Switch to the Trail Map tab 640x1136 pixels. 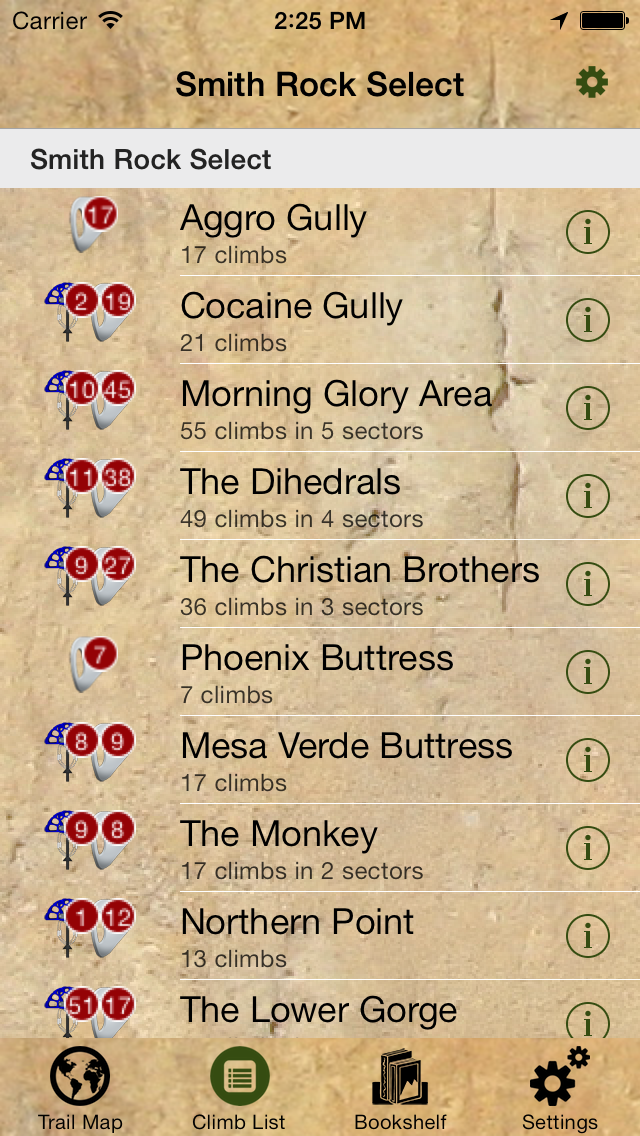pyautogui.click(x=80, y=1087)
